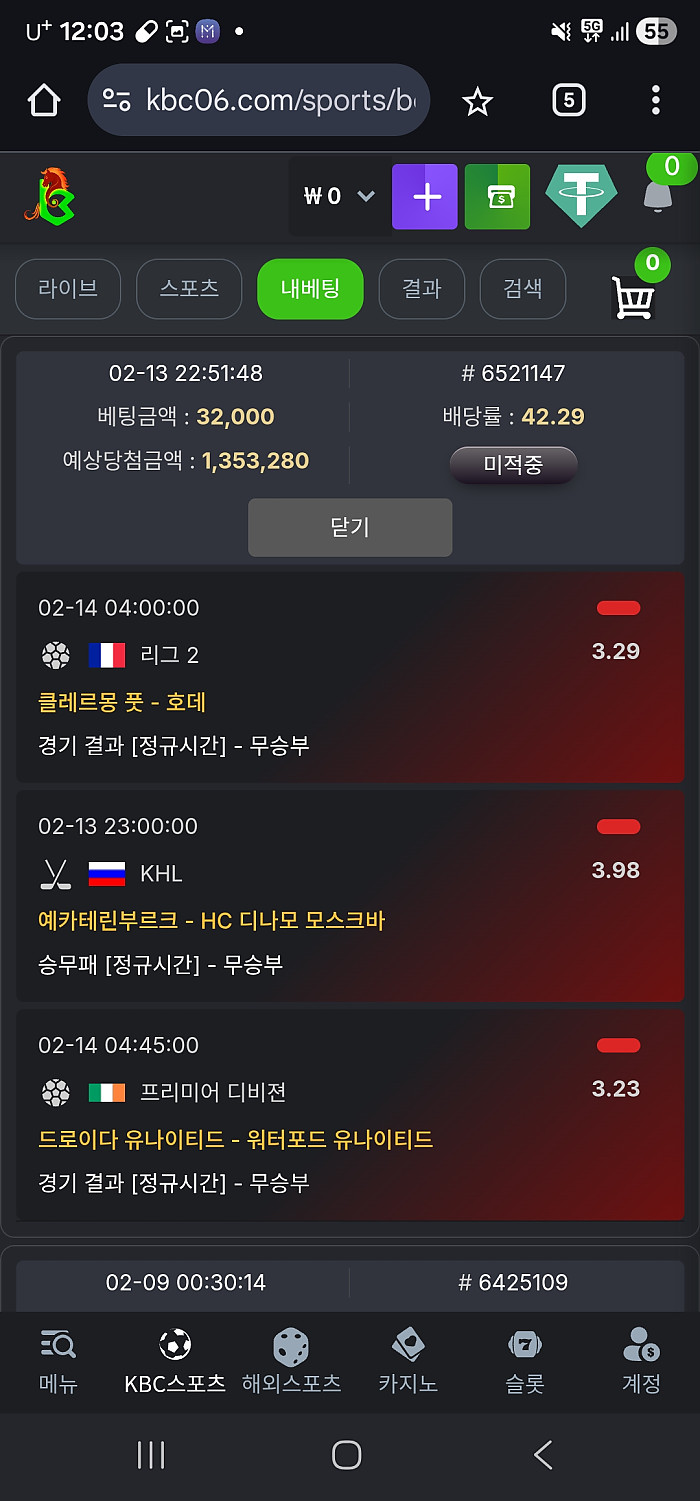This screenshot has width=700, height=1501.
Task: Tap 닫기 to collapse bet details
Action: (350, 527)
